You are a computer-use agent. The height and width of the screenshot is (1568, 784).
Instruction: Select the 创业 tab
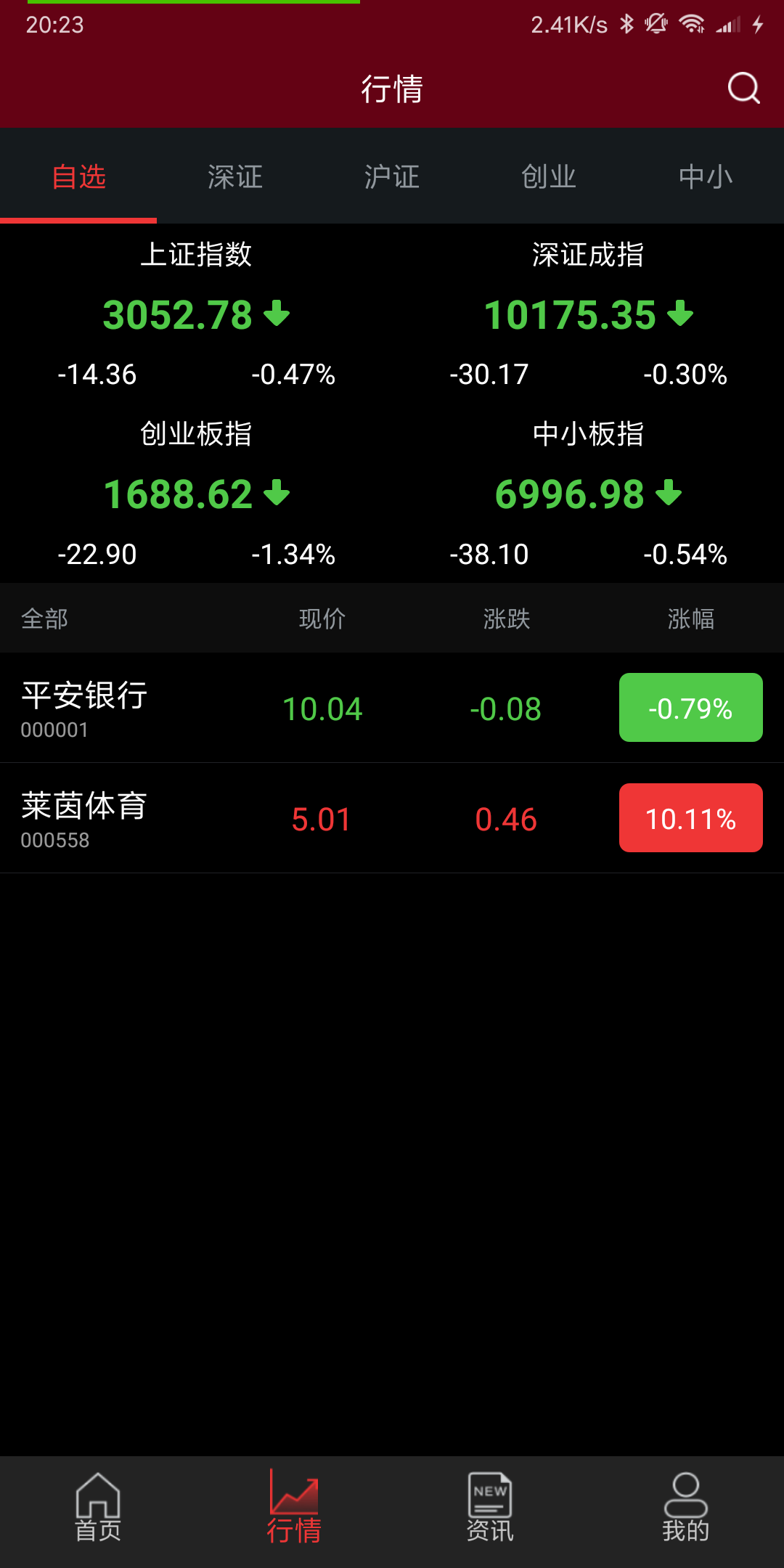pos(549,176)
